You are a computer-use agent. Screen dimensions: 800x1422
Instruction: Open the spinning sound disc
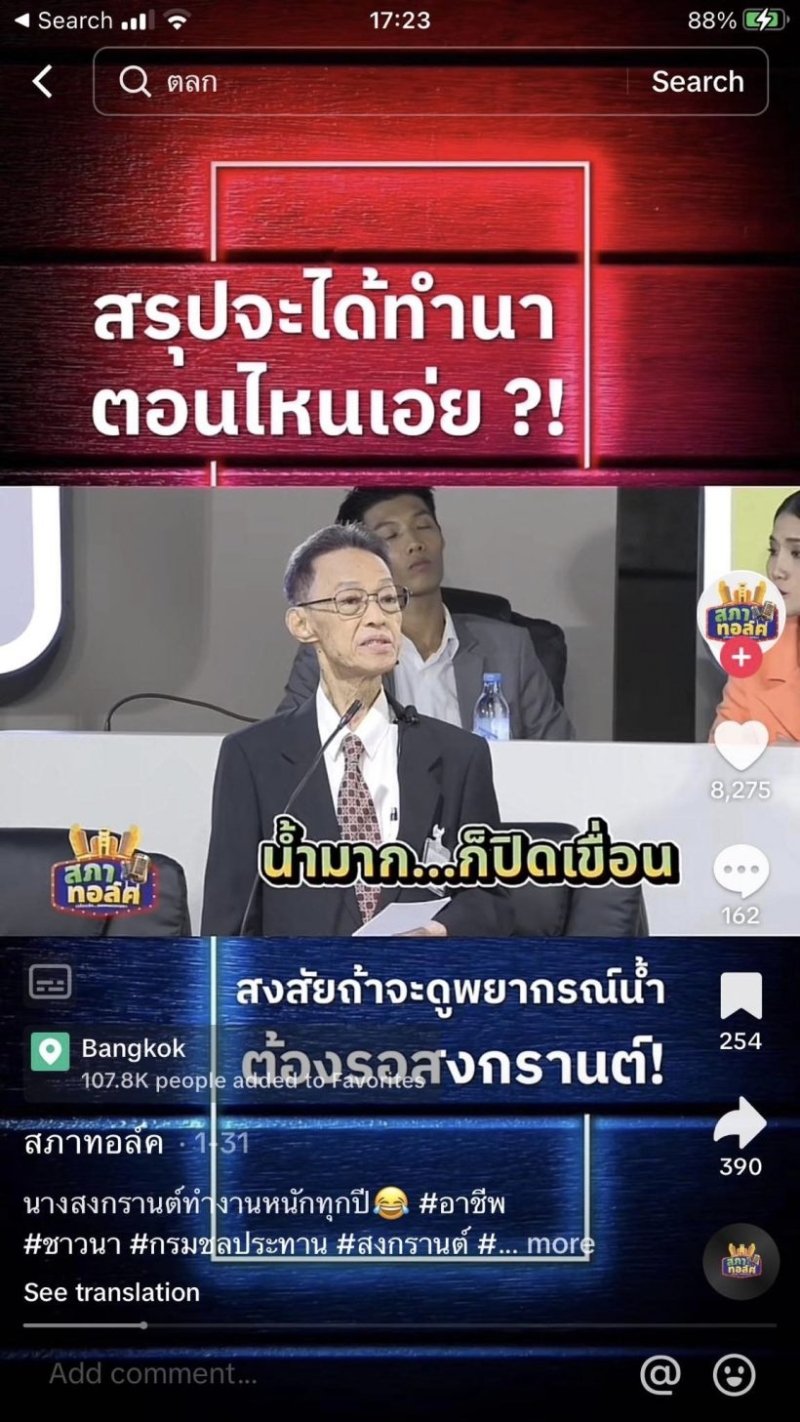point(740,1262)
